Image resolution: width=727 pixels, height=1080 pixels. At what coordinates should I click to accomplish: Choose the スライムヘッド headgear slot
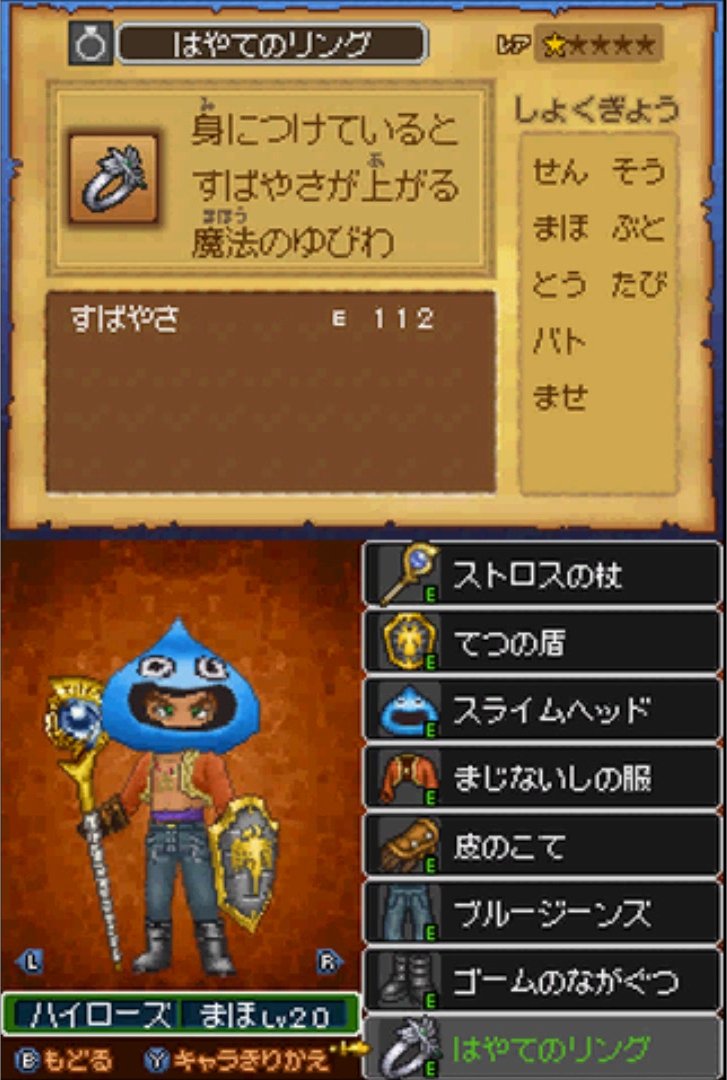(x=541, y=710)
